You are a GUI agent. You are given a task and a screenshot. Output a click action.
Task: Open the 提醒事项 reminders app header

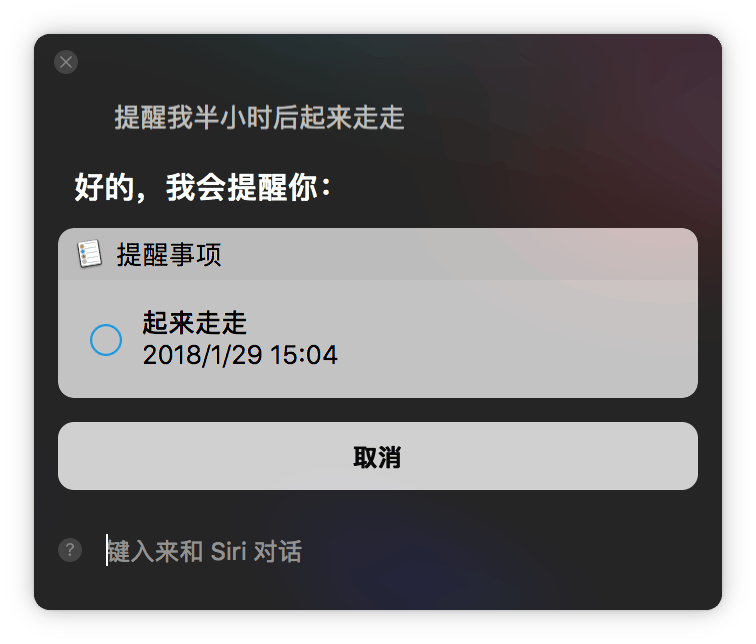[168, 255]
